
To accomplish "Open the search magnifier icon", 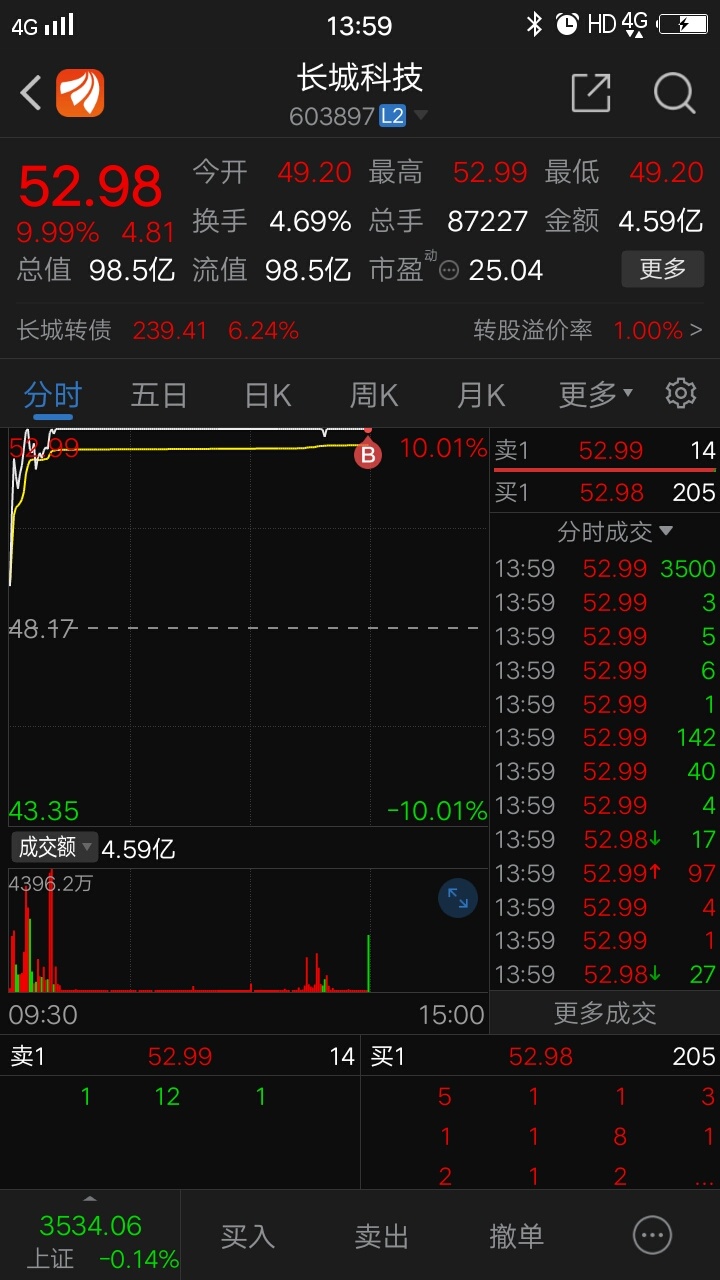I will [675, 93].
